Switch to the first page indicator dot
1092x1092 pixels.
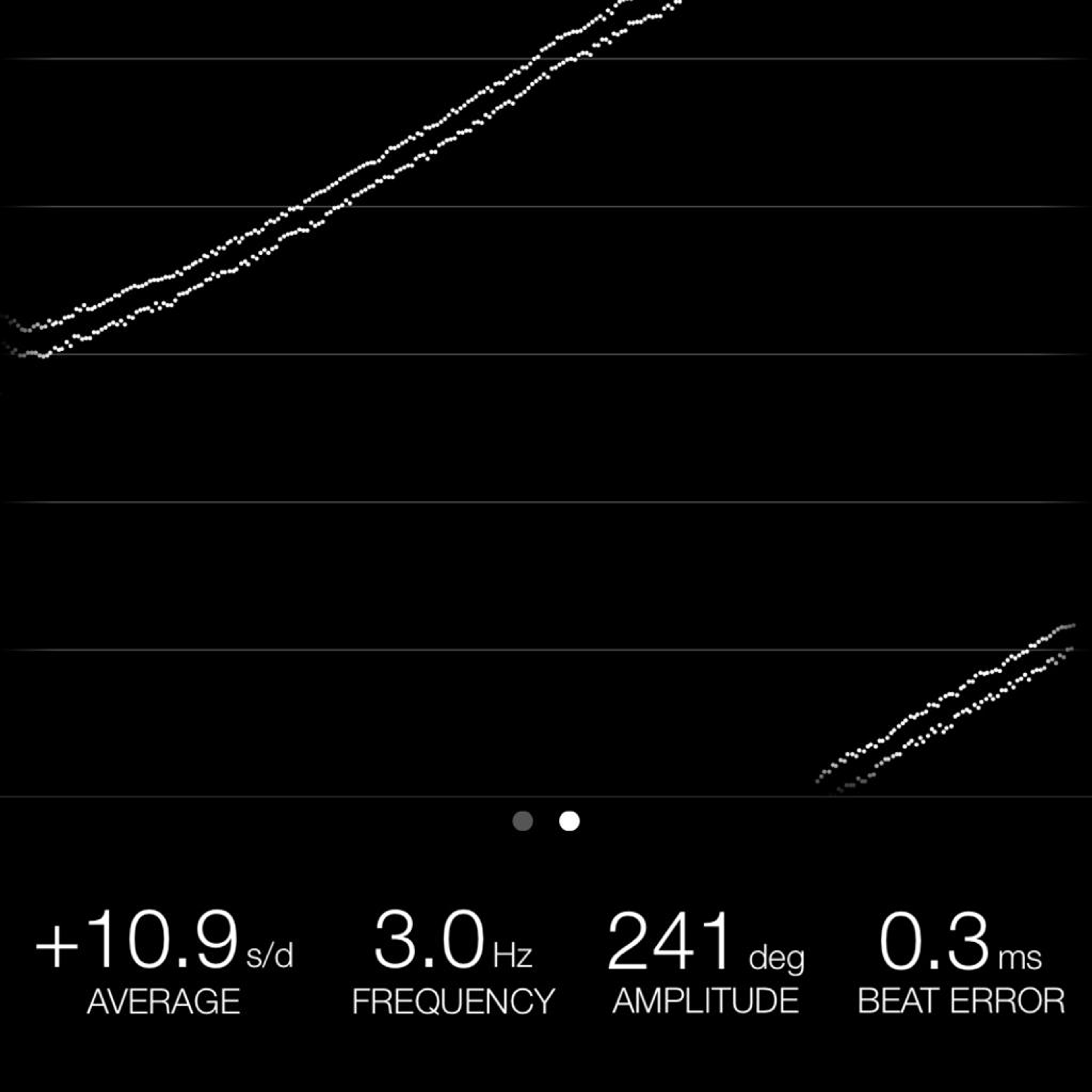point(523,821)
